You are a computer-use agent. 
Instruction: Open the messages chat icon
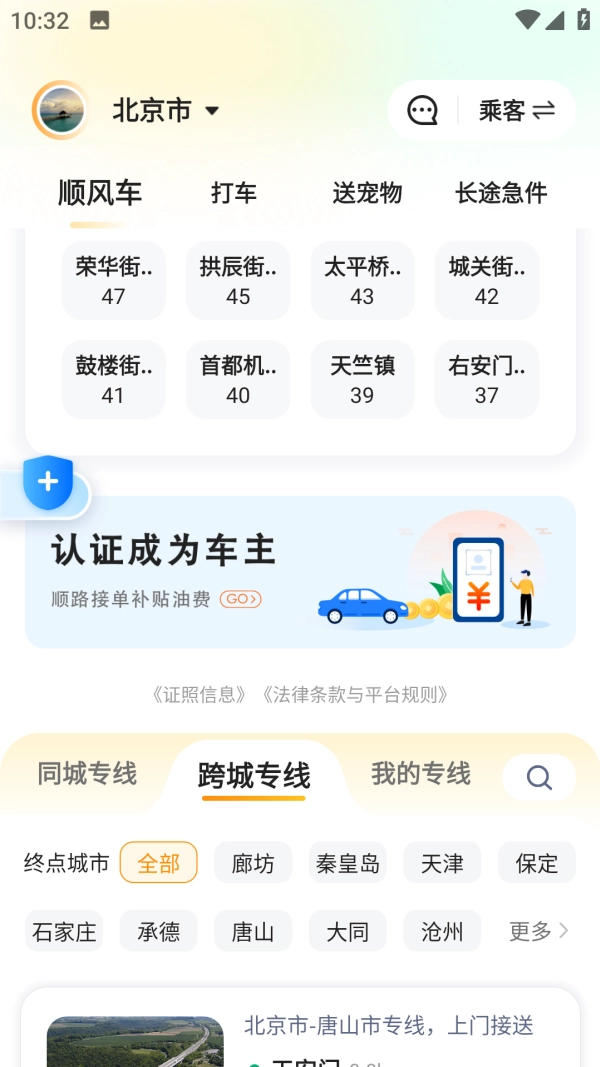423,110
